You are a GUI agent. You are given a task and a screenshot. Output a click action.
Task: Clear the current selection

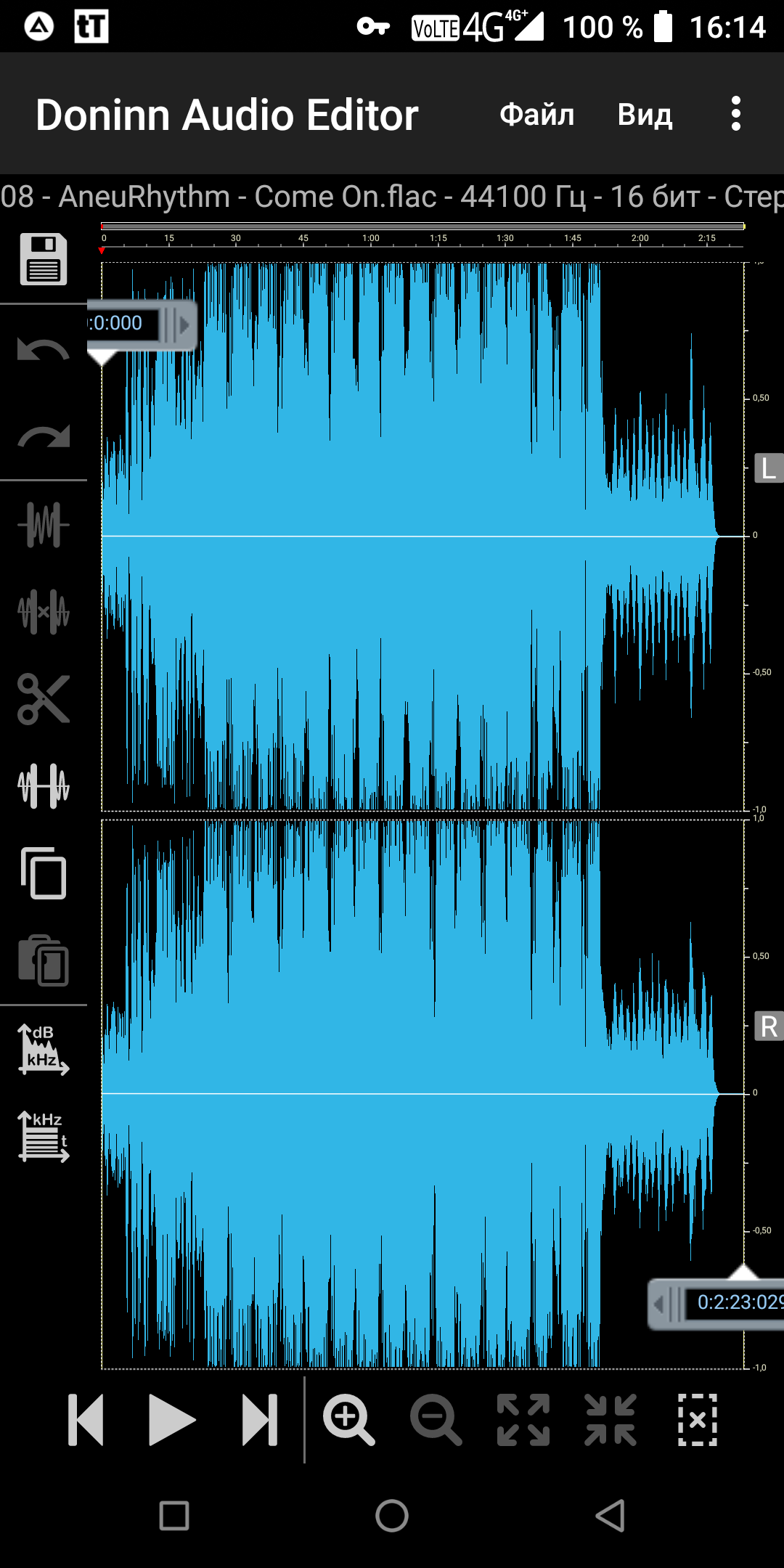pyautogui.click(x=698, y=1420)
